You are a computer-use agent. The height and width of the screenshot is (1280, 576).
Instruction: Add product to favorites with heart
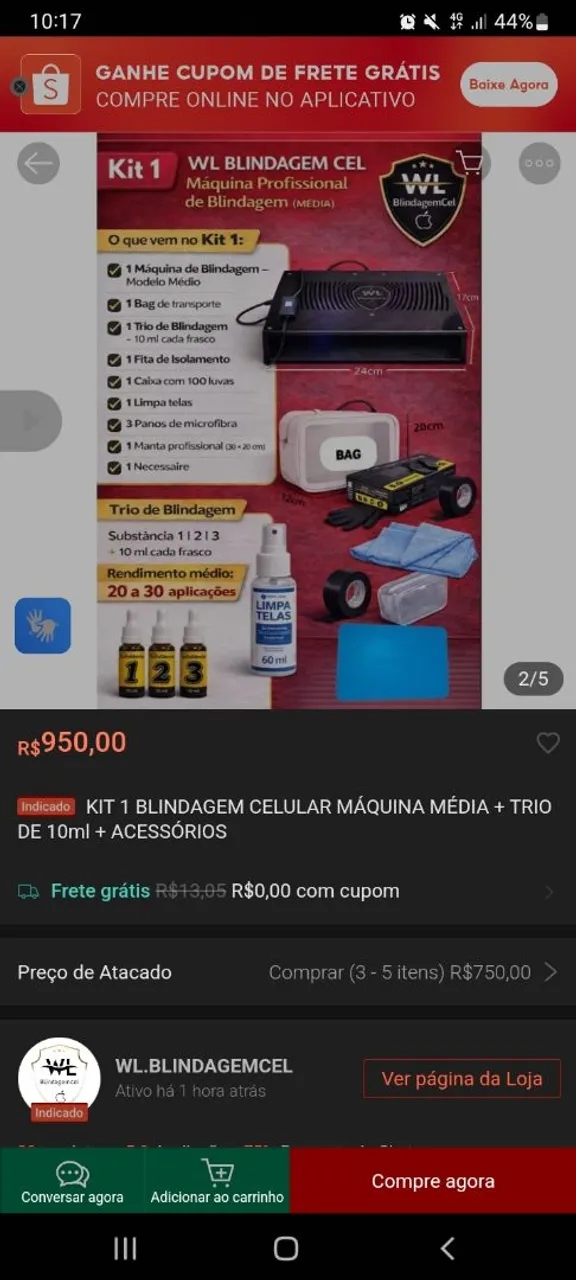click(548, 743)
